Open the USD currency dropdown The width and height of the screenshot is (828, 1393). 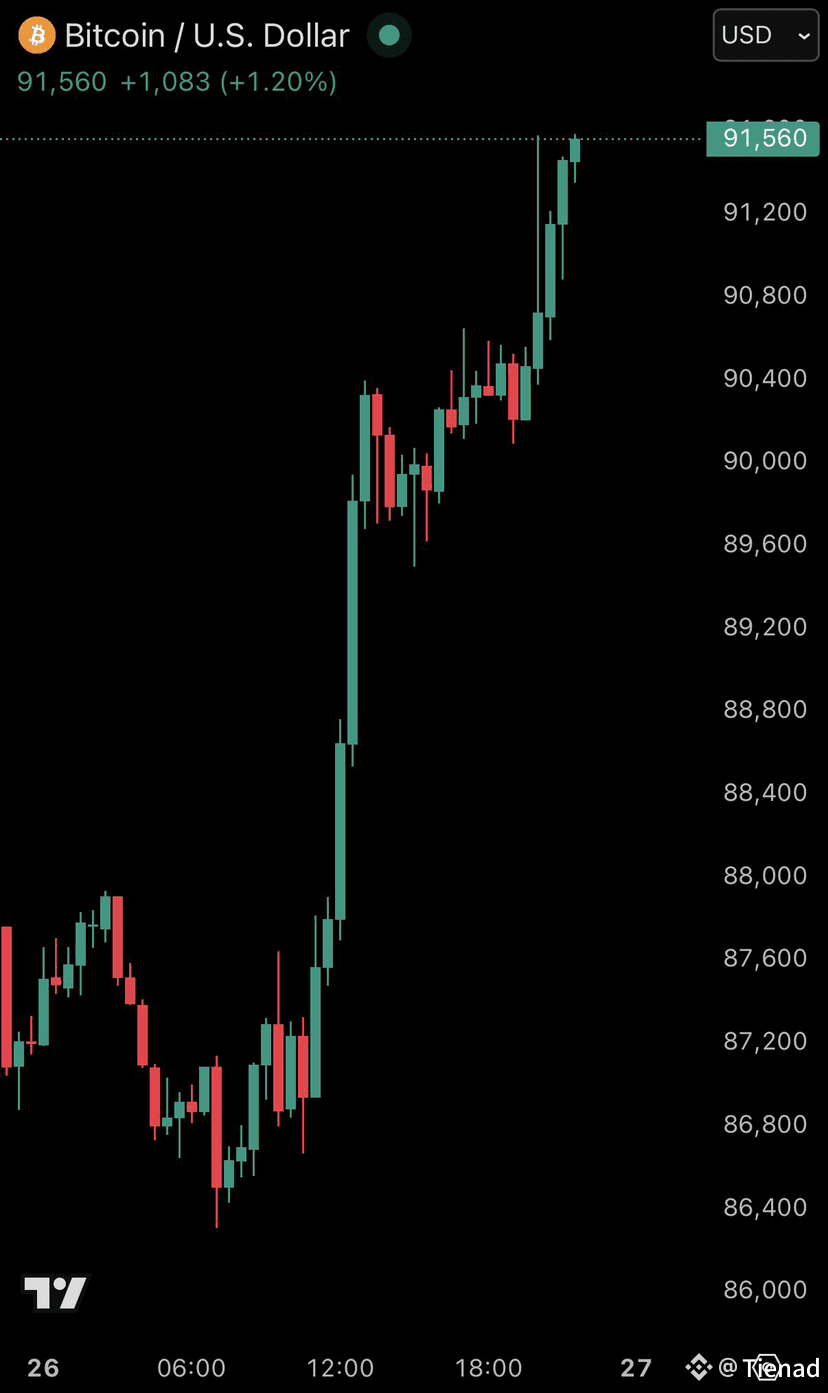pyautogui.click(x=765, y=35)
